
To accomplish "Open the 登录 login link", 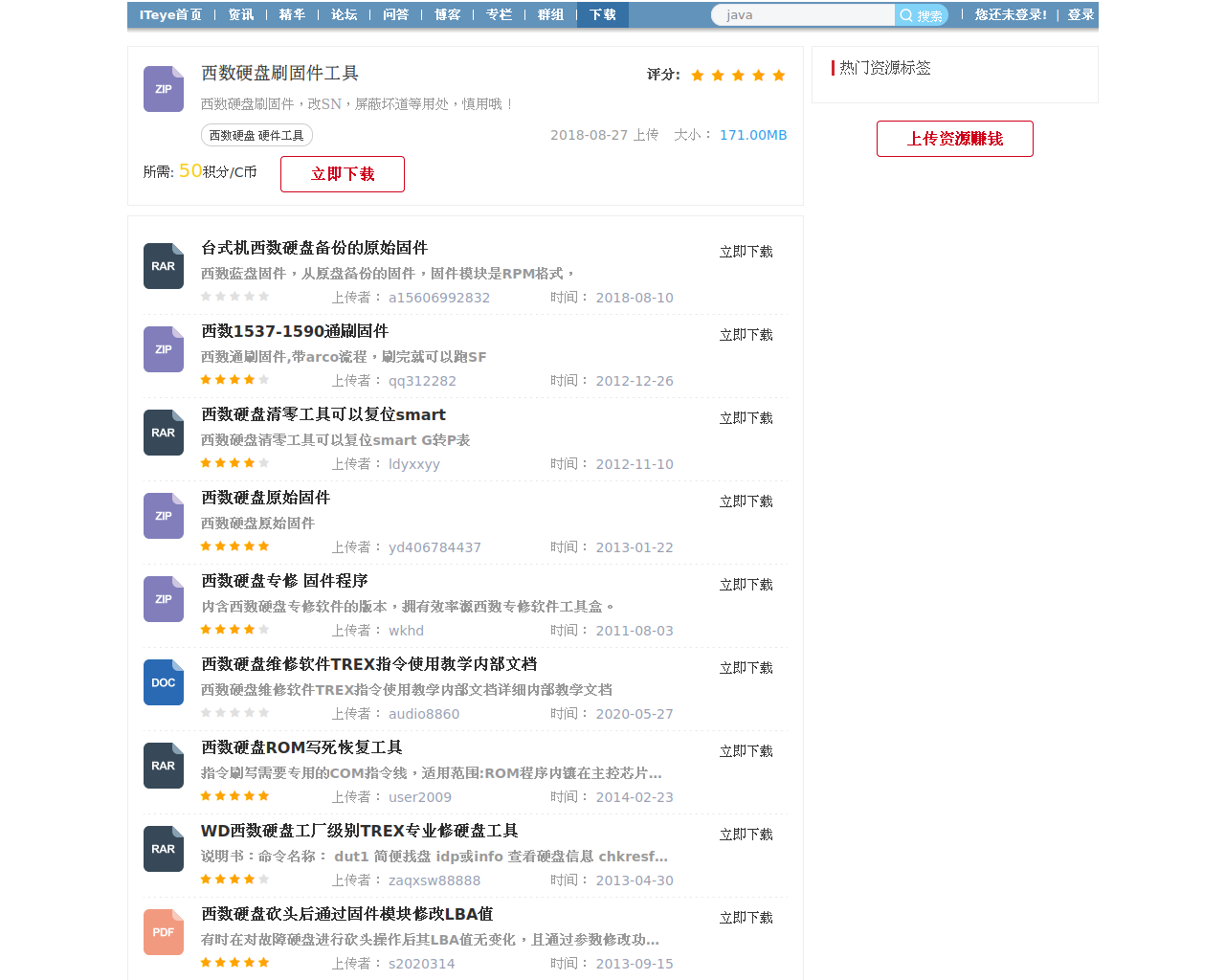I will click(x=1080, y=15).
